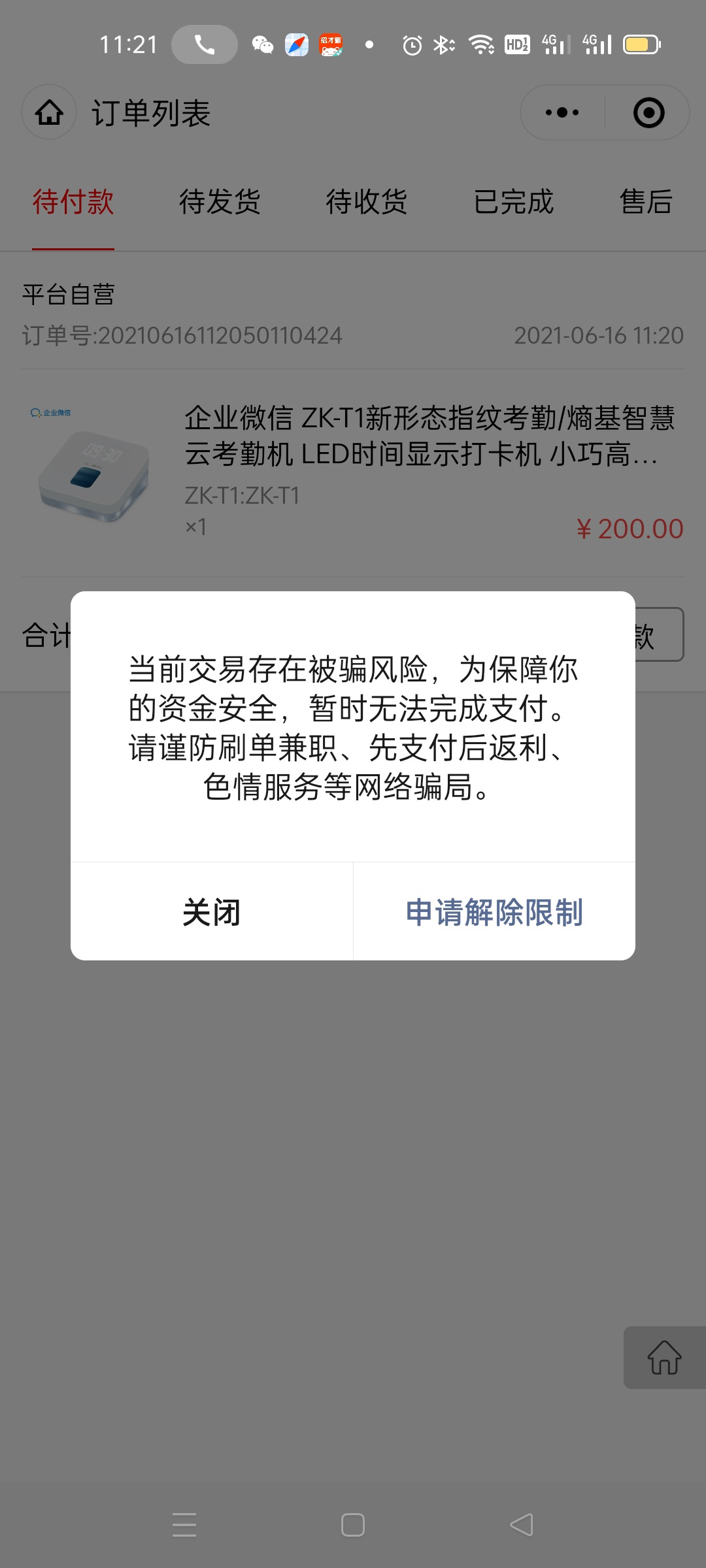
Task: Tap the battery indicator in the status bar
Action: pyautogui.click(x=642, y=44)
